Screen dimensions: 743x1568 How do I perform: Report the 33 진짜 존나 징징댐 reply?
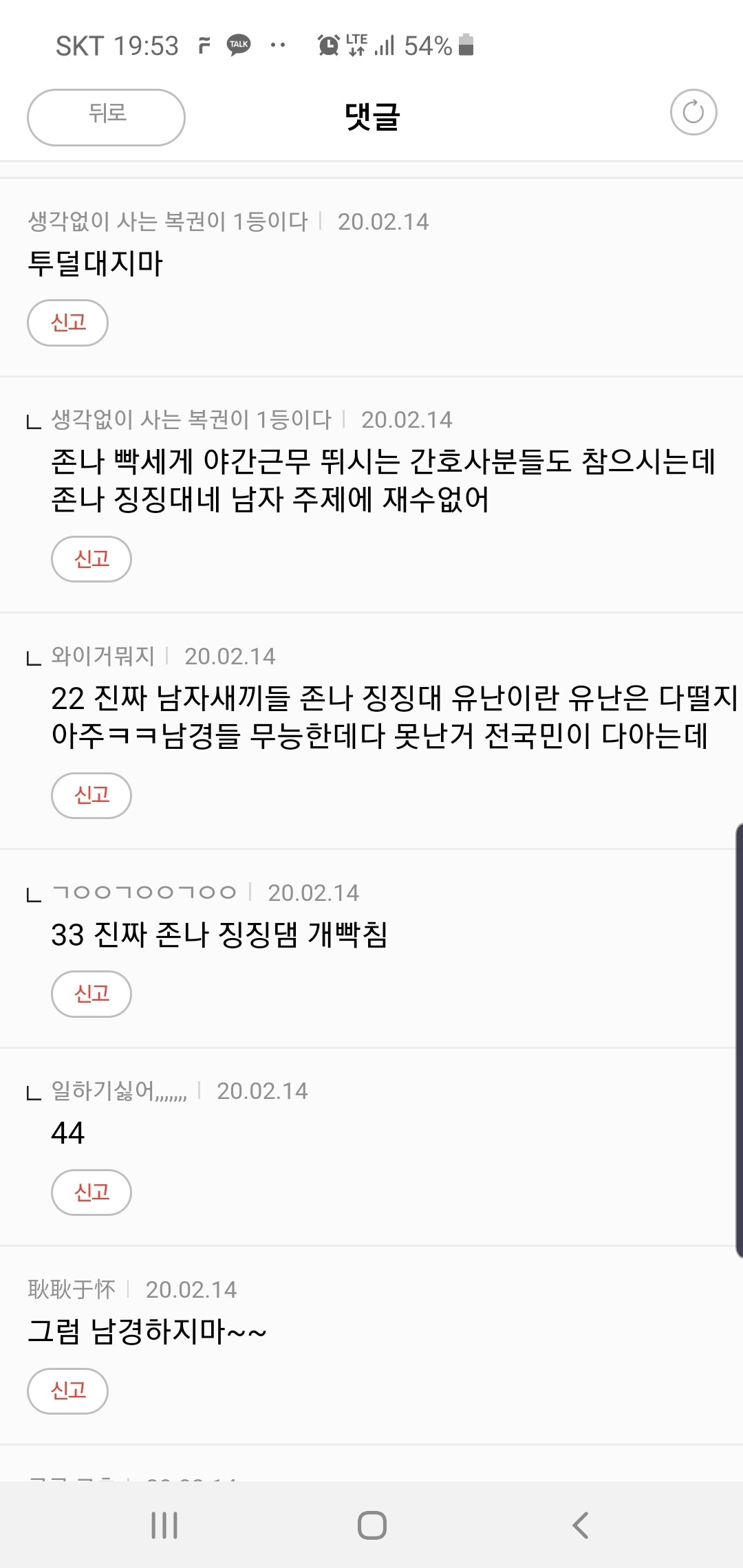[91, 994]
